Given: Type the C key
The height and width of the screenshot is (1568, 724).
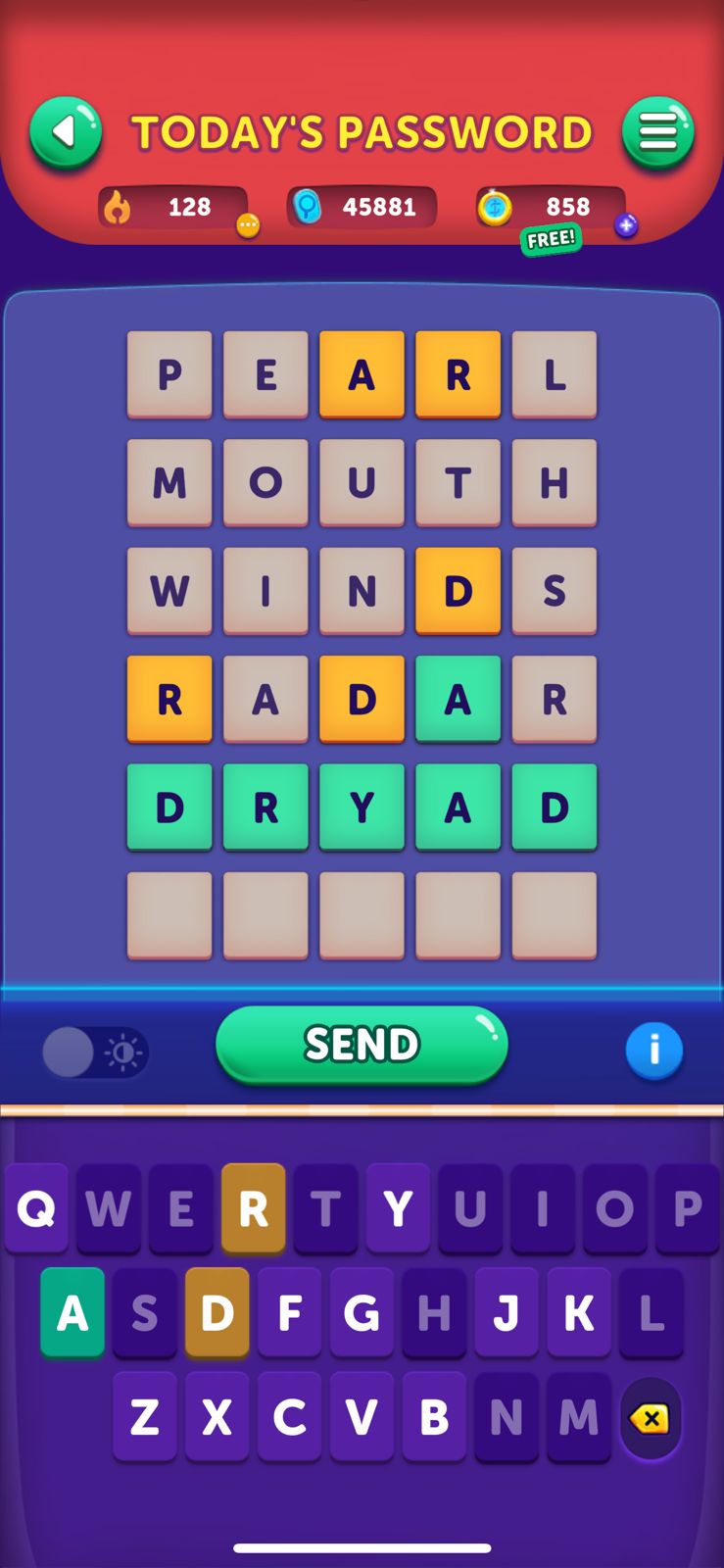Looking at the screenshot, I should tap(289, 1416).
